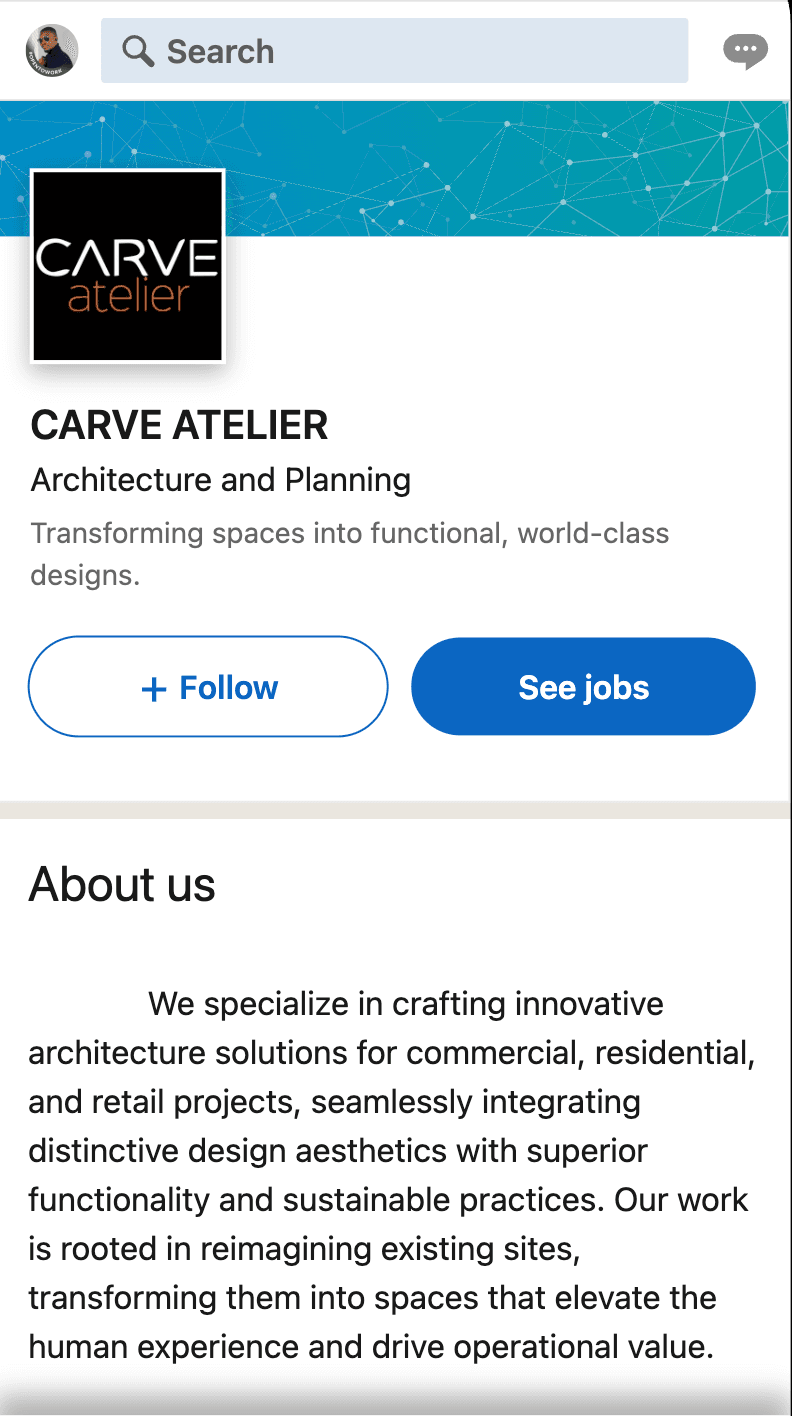The height and width of the screenshot is (1416, 792).
Task: Expand the About us section
Action: pos(122,884)
